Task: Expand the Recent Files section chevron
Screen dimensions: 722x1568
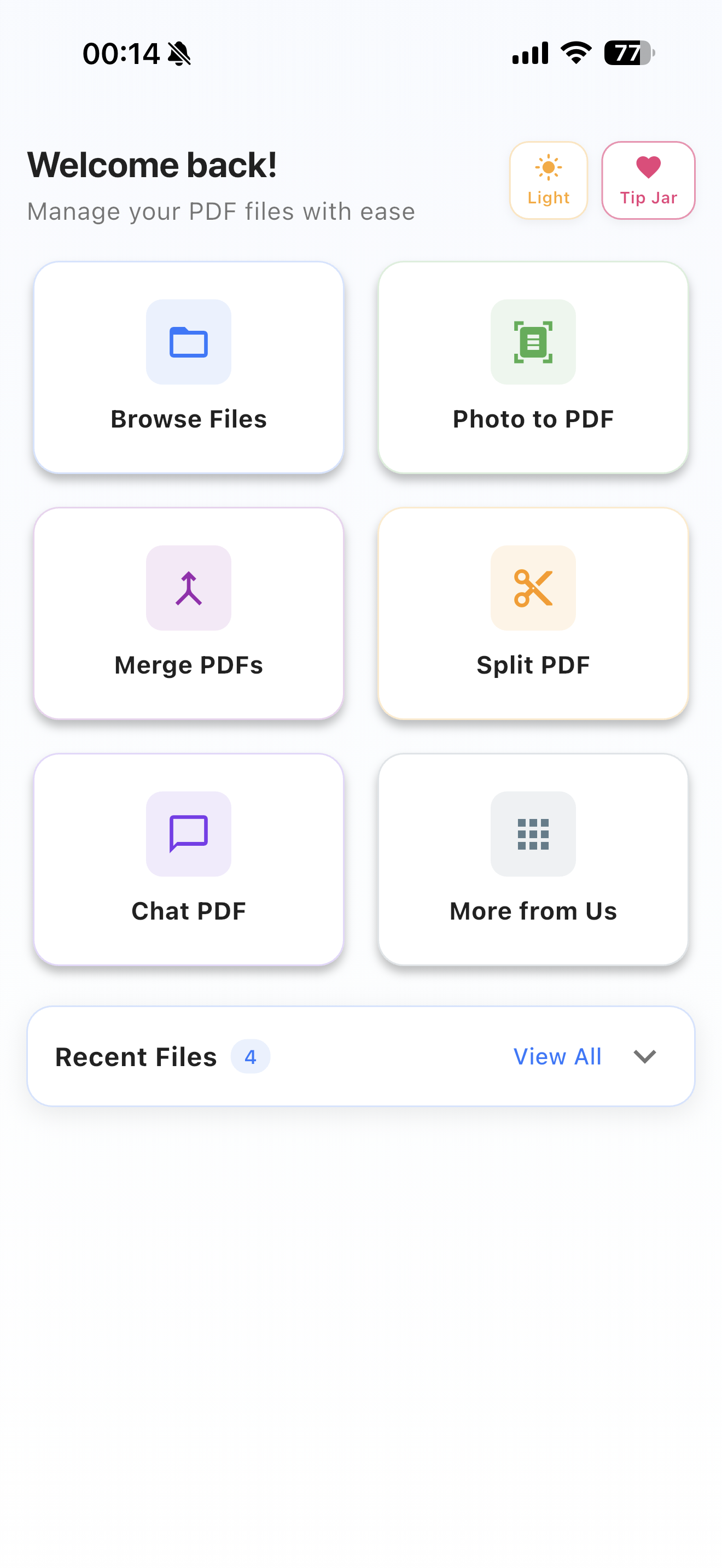Action: click(x=645, y=1057)
